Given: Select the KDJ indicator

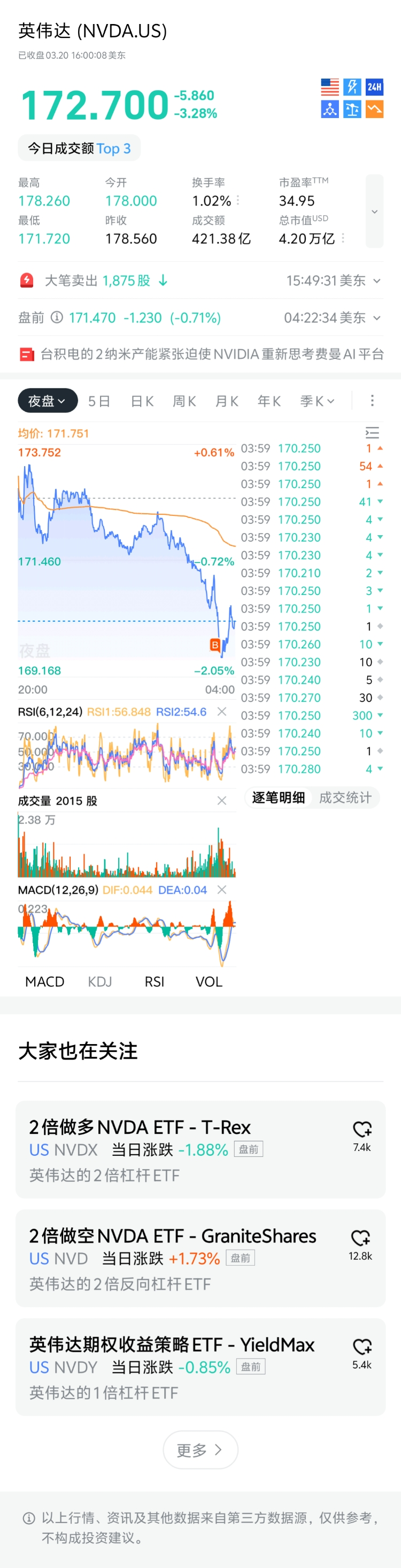Looking at the screenshot, I should (x=100, y=981).
